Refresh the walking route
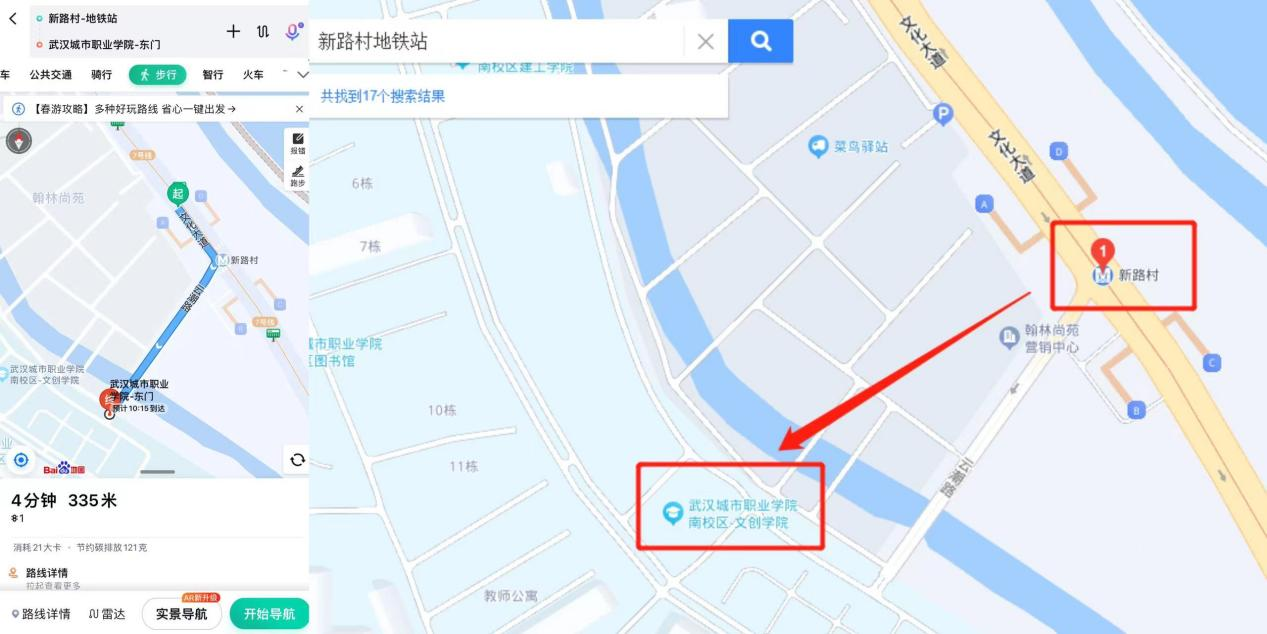 297,460
